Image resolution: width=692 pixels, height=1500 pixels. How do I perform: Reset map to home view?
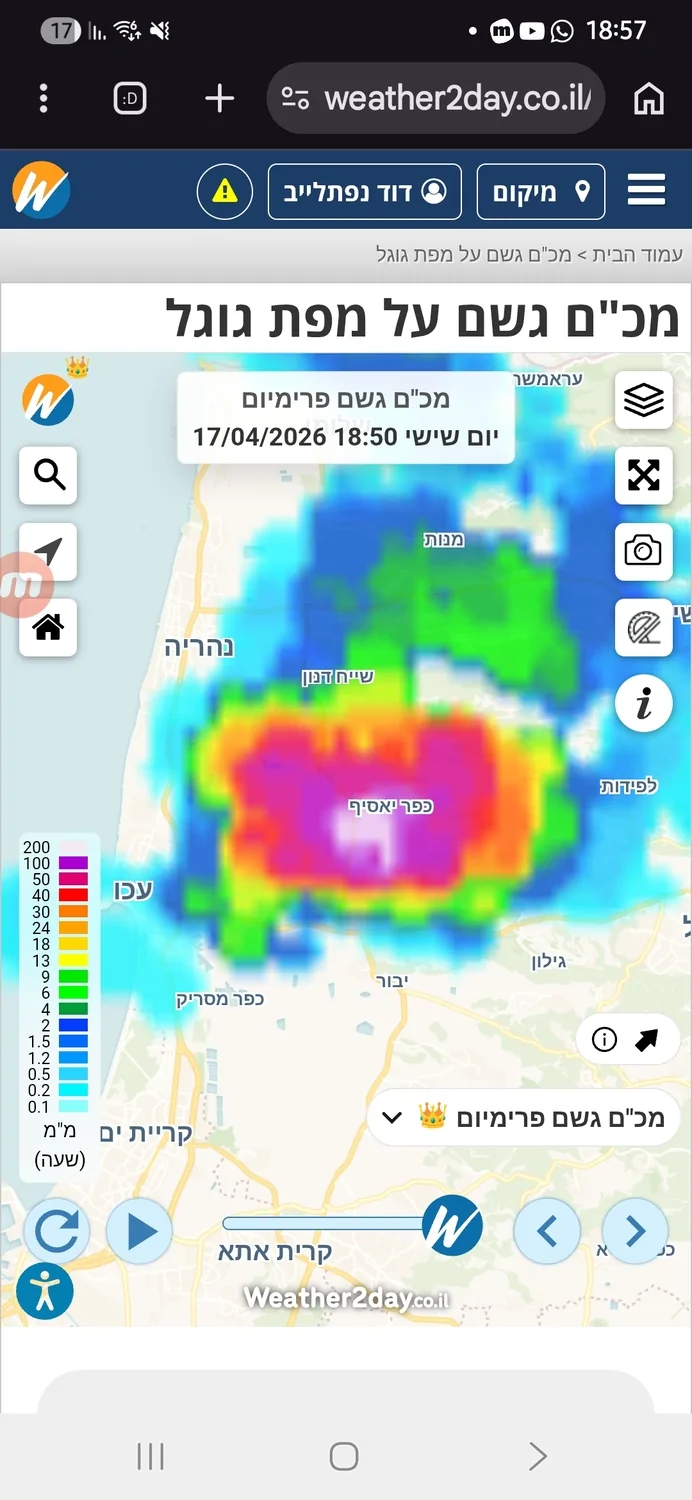click(48, 627)
